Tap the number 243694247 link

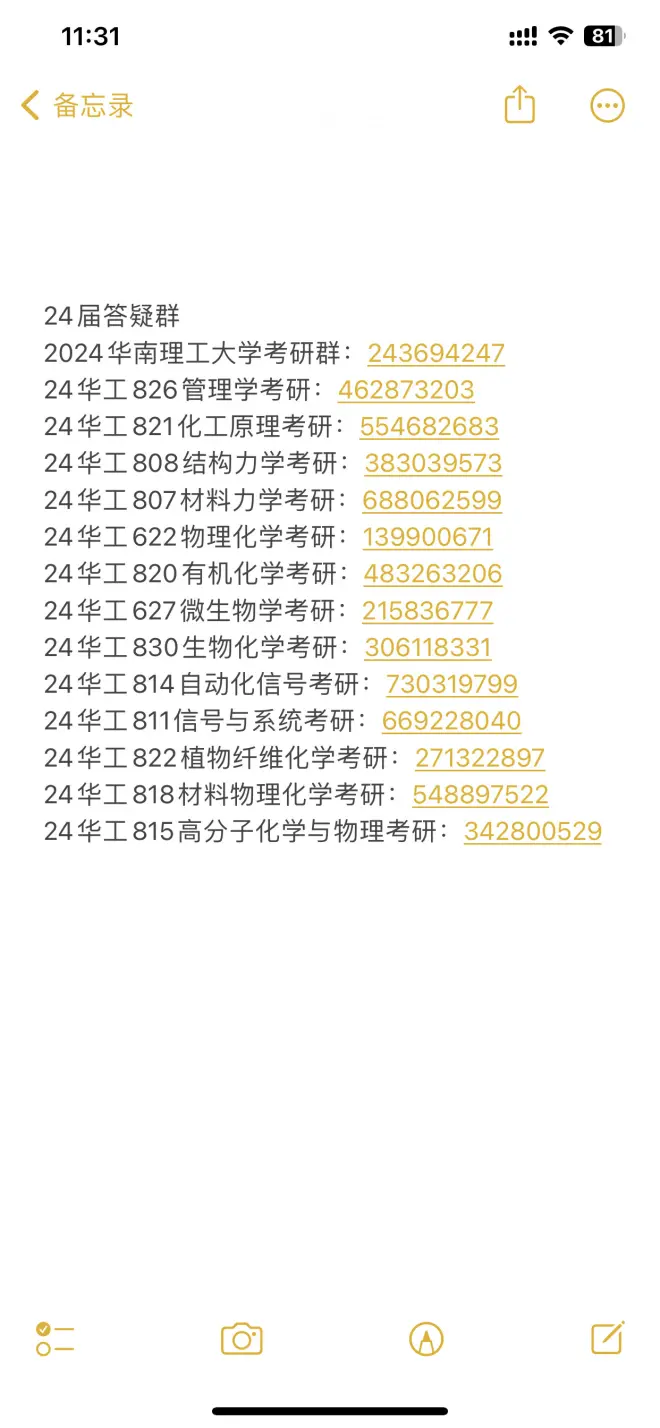[x=436, y=353]
